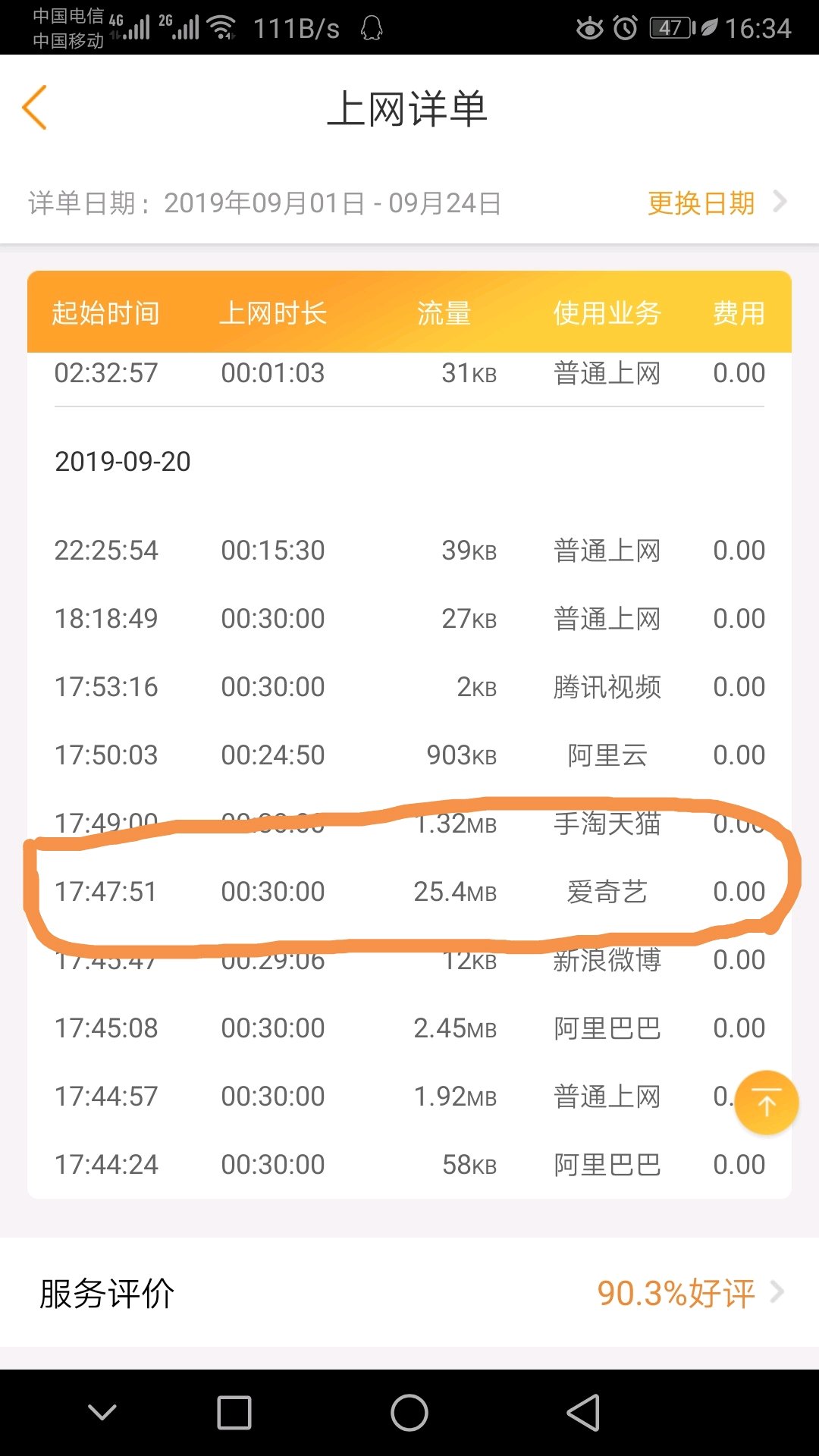Tap the system home button

(409, 1413)
